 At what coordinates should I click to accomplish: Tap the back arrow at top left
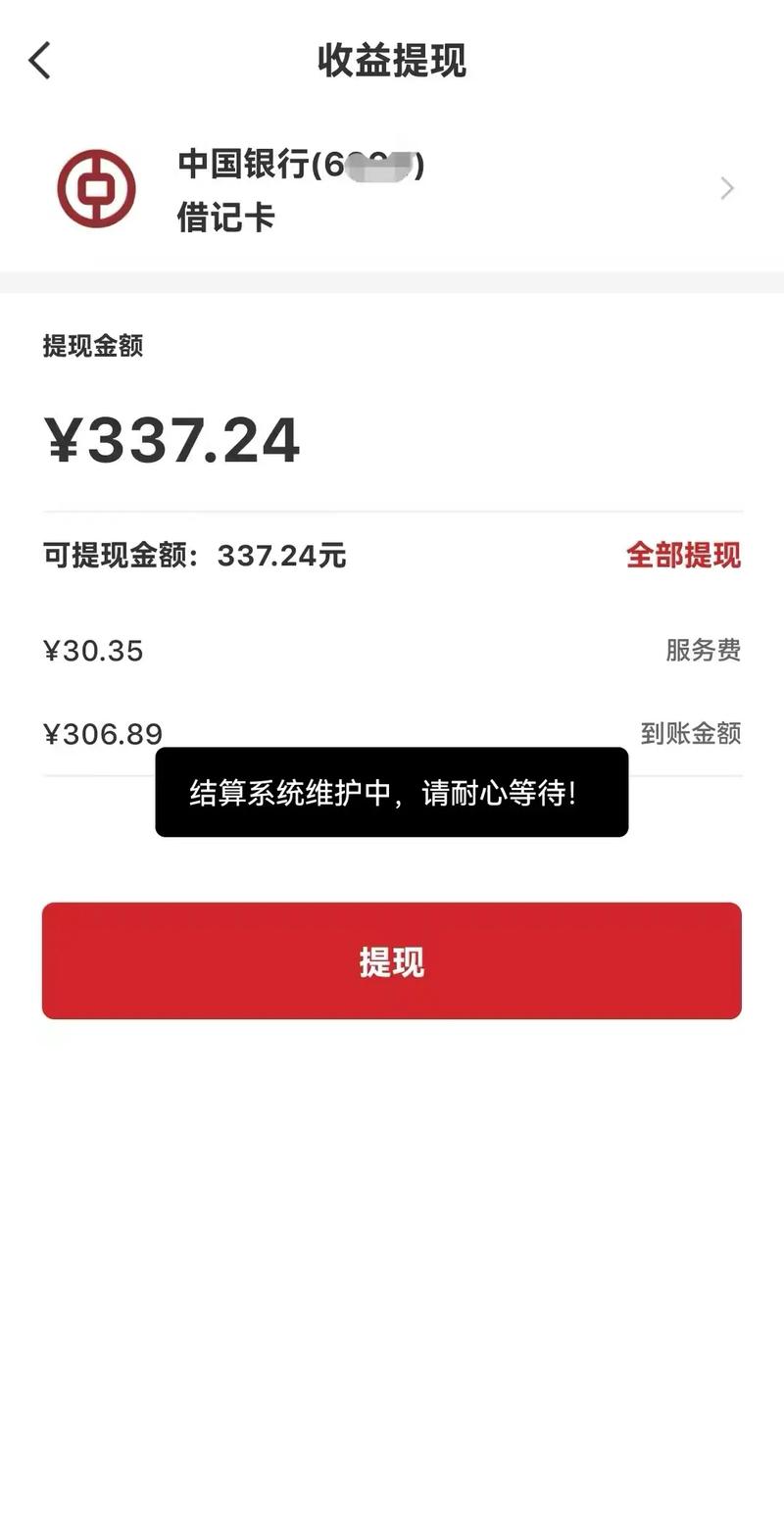tap(39, 61)
